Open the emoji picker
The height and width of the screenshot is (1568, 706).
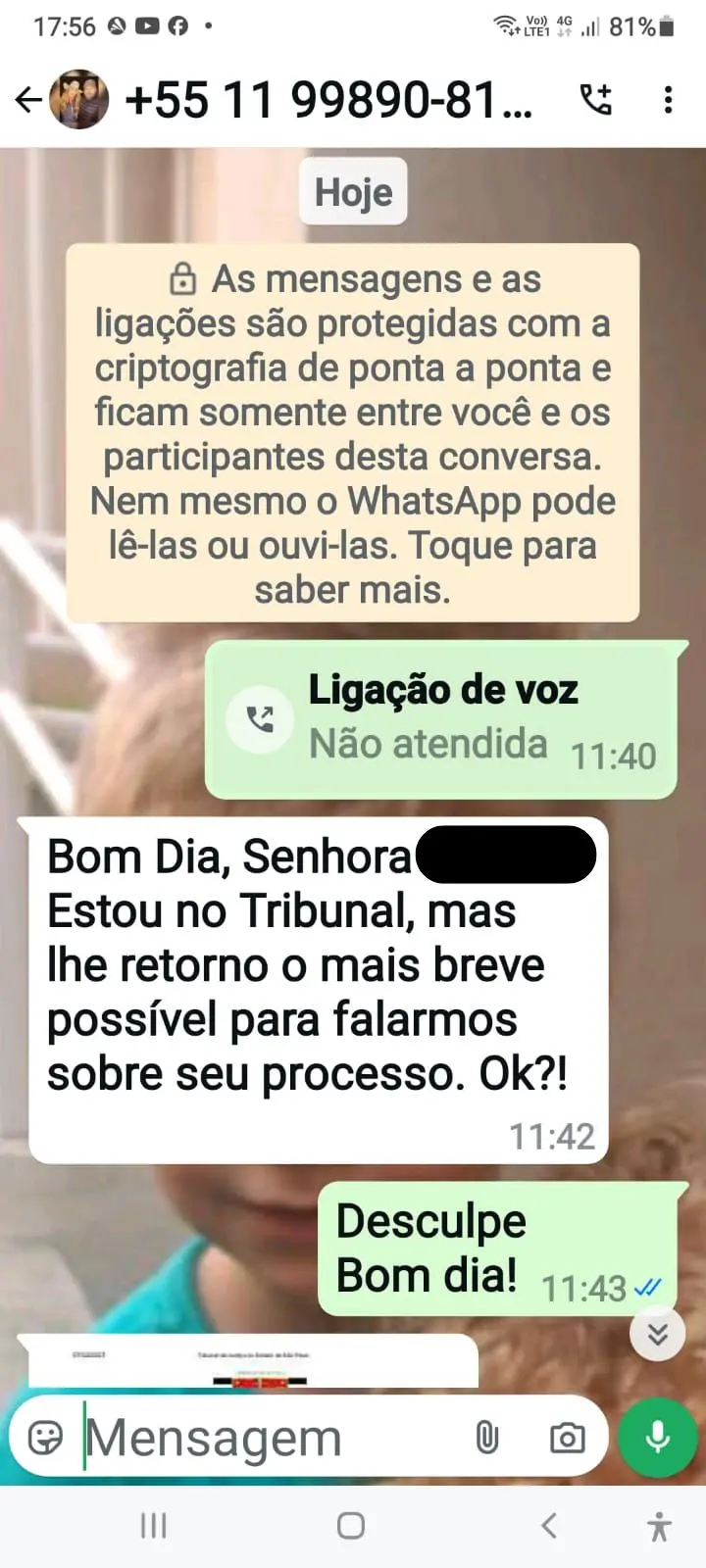[45, 1438]
